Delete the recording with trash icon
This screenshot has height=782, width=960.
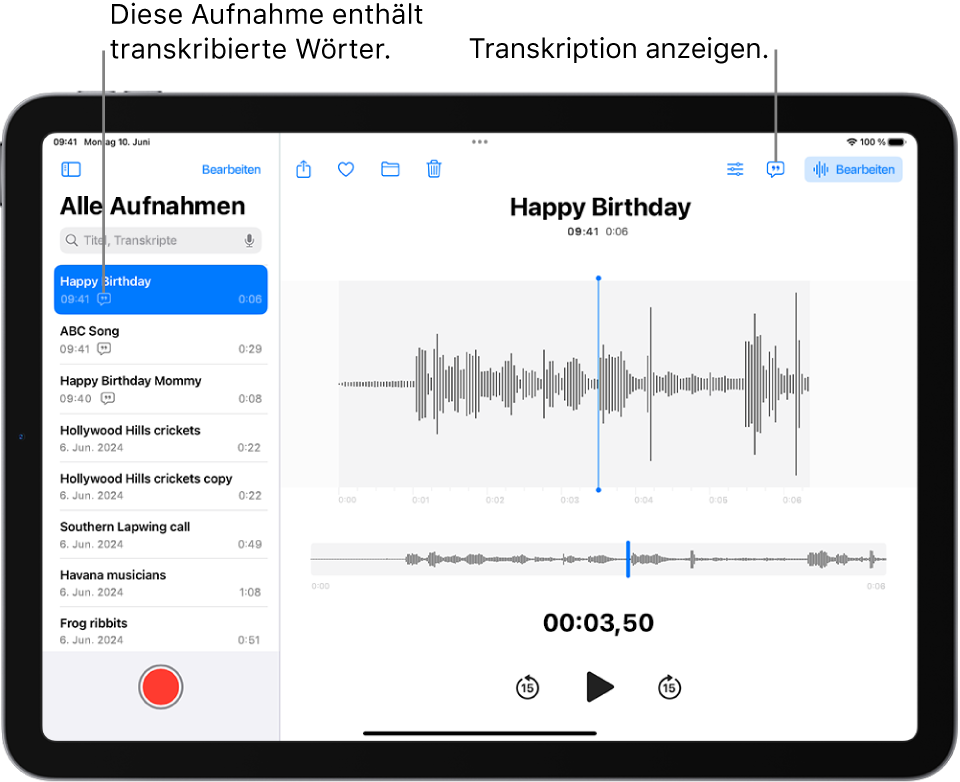[x=434, y=169]
